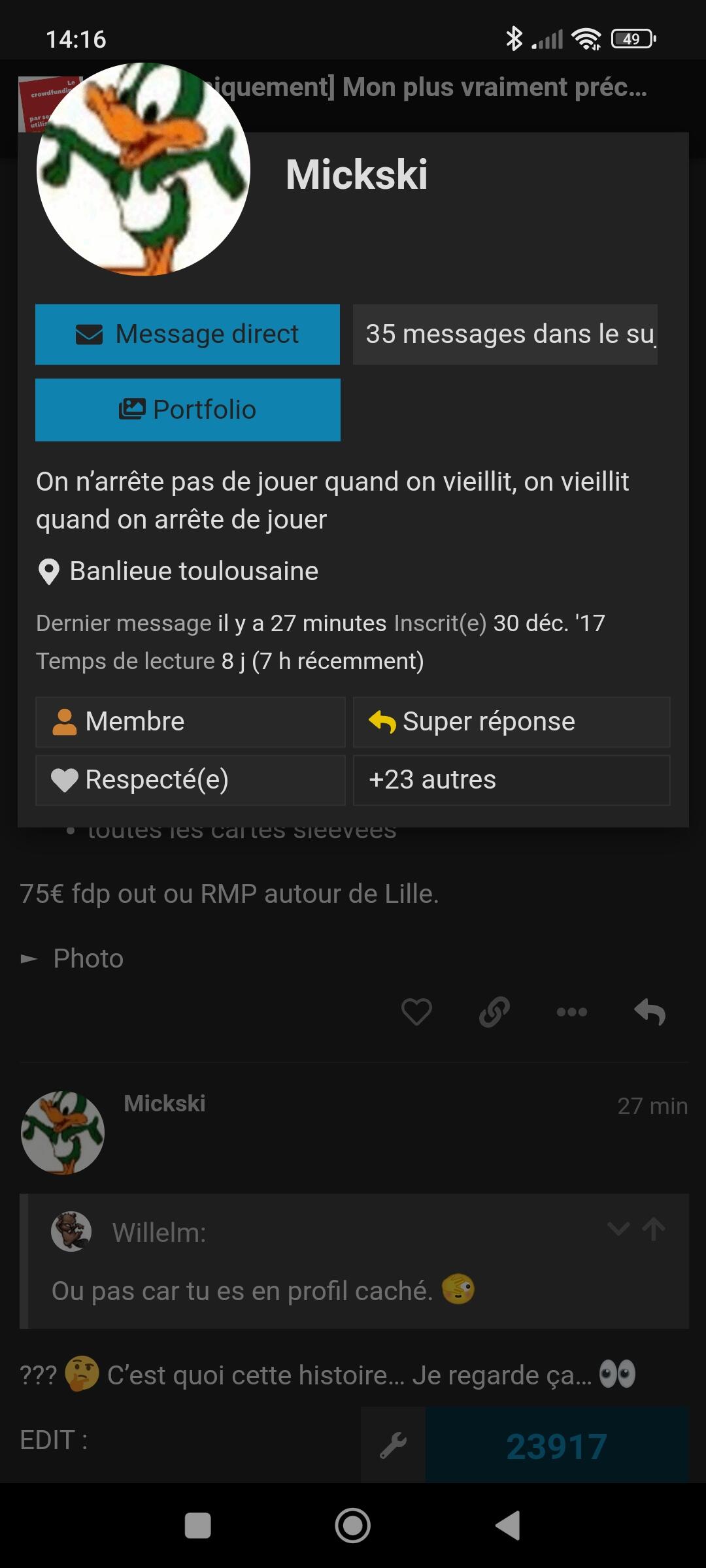Jump to Willelm's original post

pos(654,1230)
